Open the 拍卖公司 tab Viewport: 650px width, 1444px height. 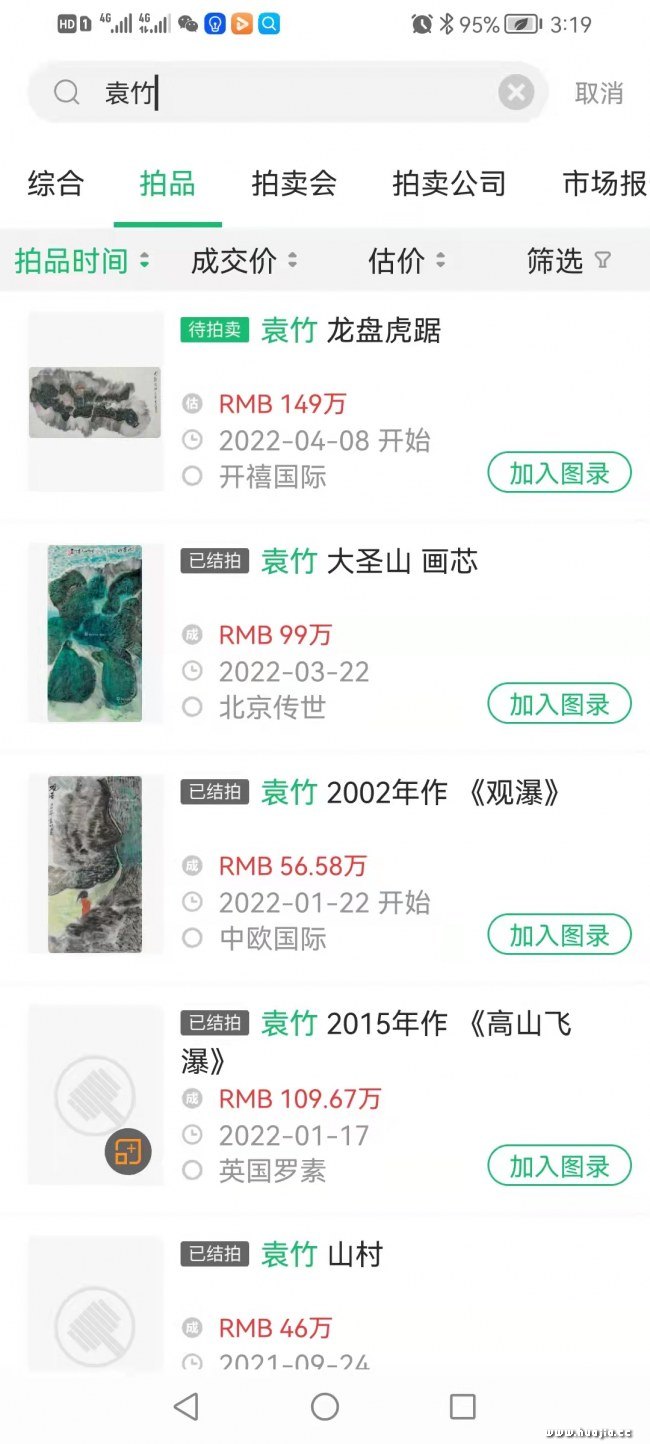click(449, 184)
